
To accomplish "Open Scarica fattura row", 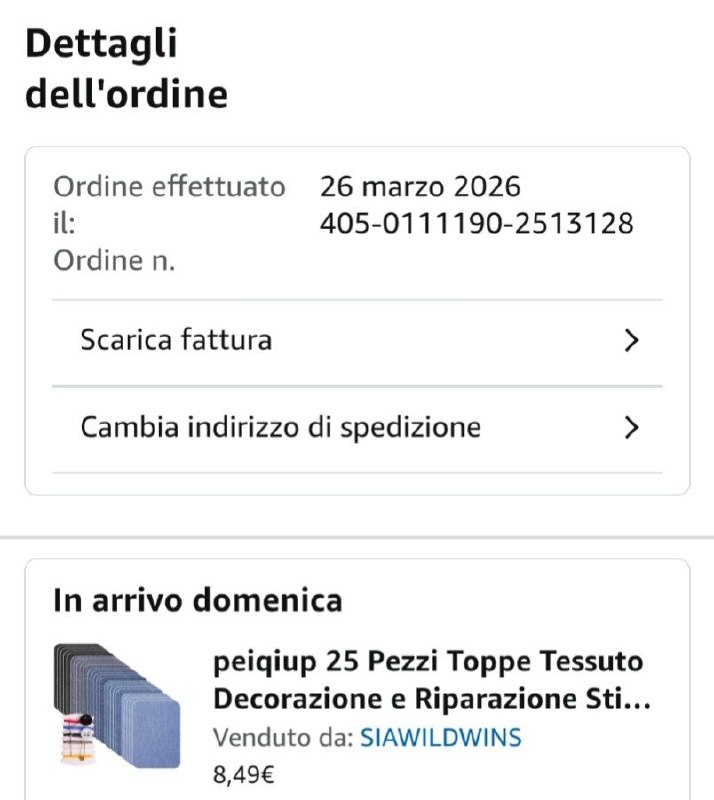I will (356, 341).
